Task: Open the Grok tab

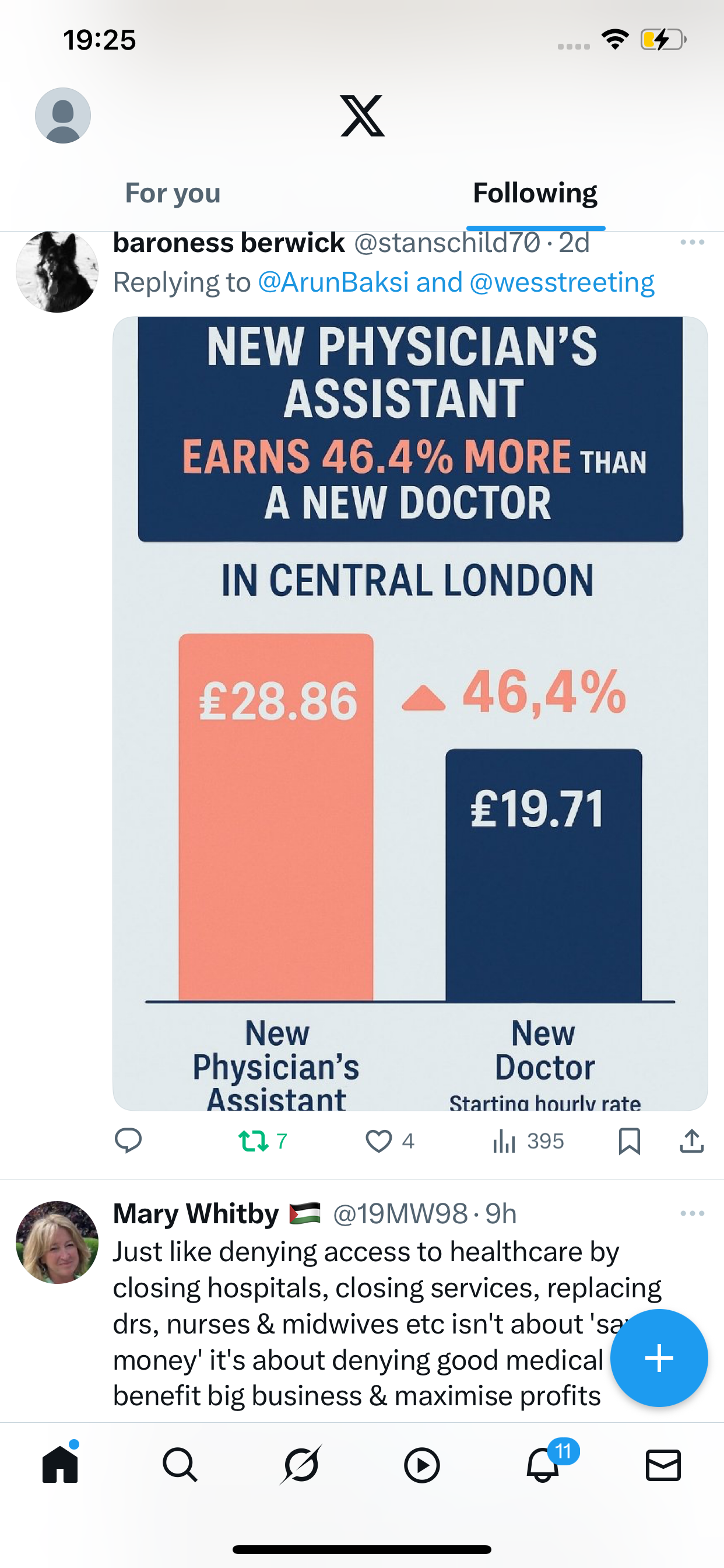Action: (301, 1465)
